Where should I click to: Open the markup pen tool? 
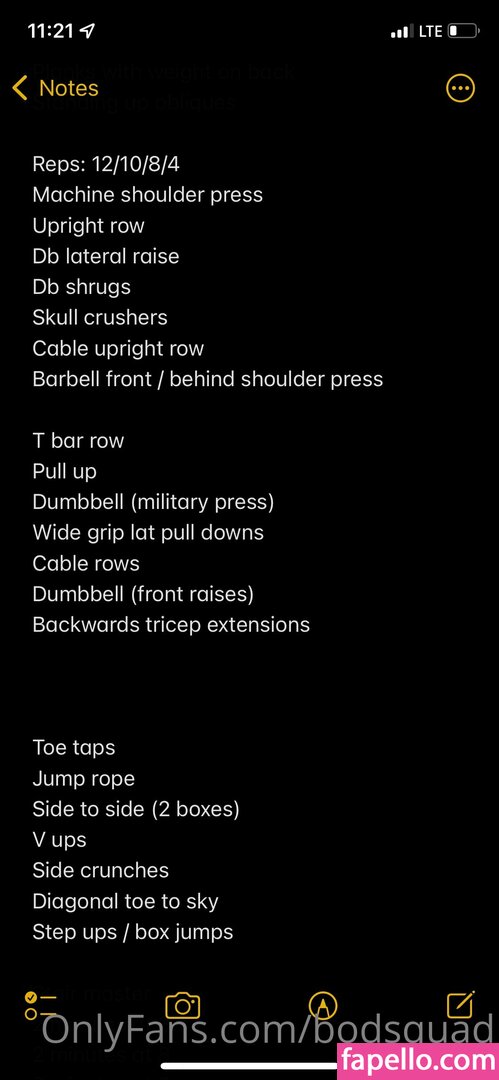323,1006
